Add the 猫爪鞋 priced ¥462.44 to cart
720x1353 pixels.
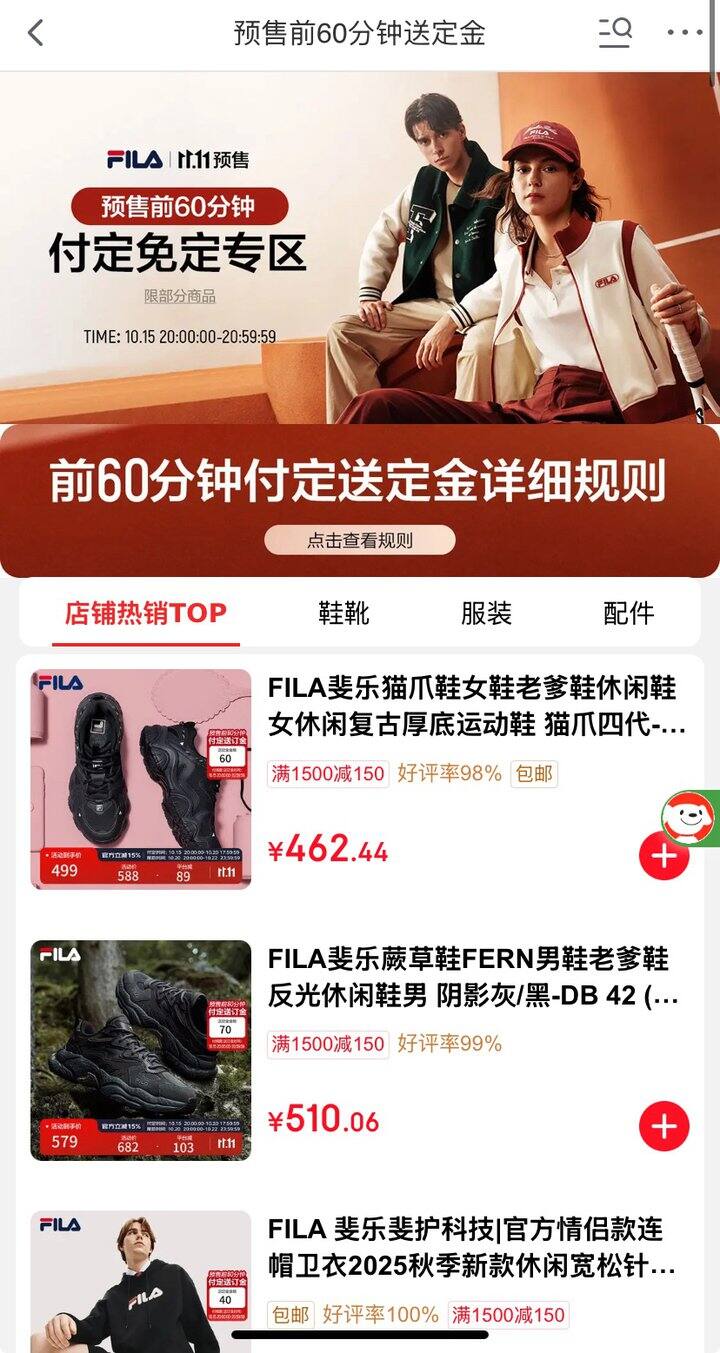coord(664,856)
